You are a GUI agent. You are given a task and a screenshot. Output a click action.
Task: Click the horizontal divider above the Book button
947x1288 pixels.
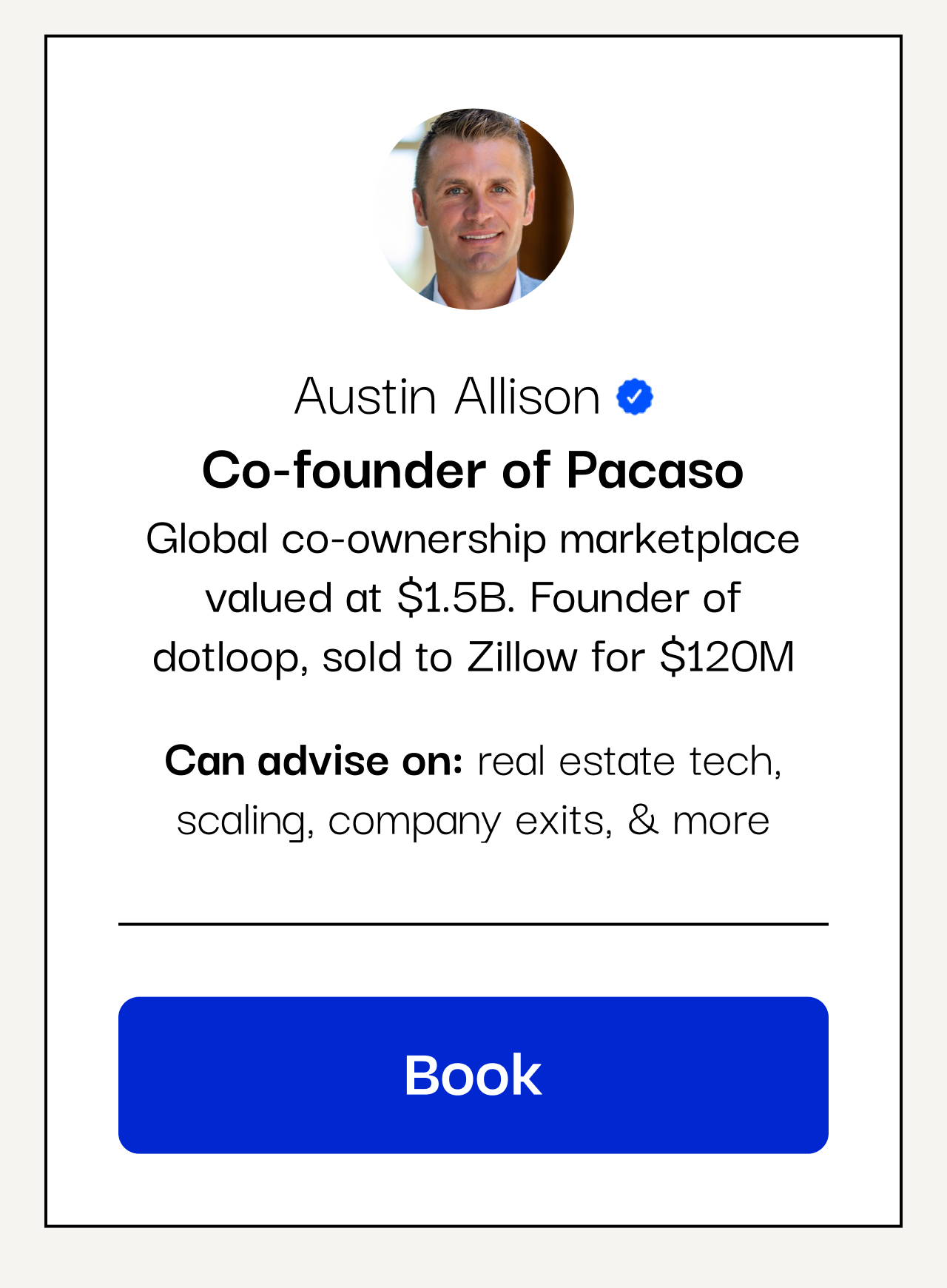(x=473, y=924)
